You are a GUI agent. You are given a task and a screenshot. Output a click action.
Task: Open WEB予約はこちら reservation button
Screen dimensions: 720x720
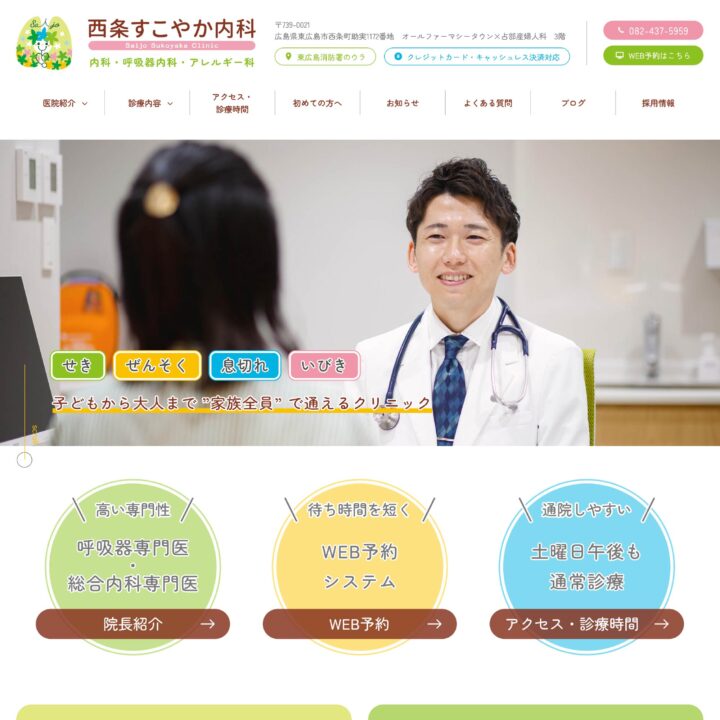tap(653, 56)
